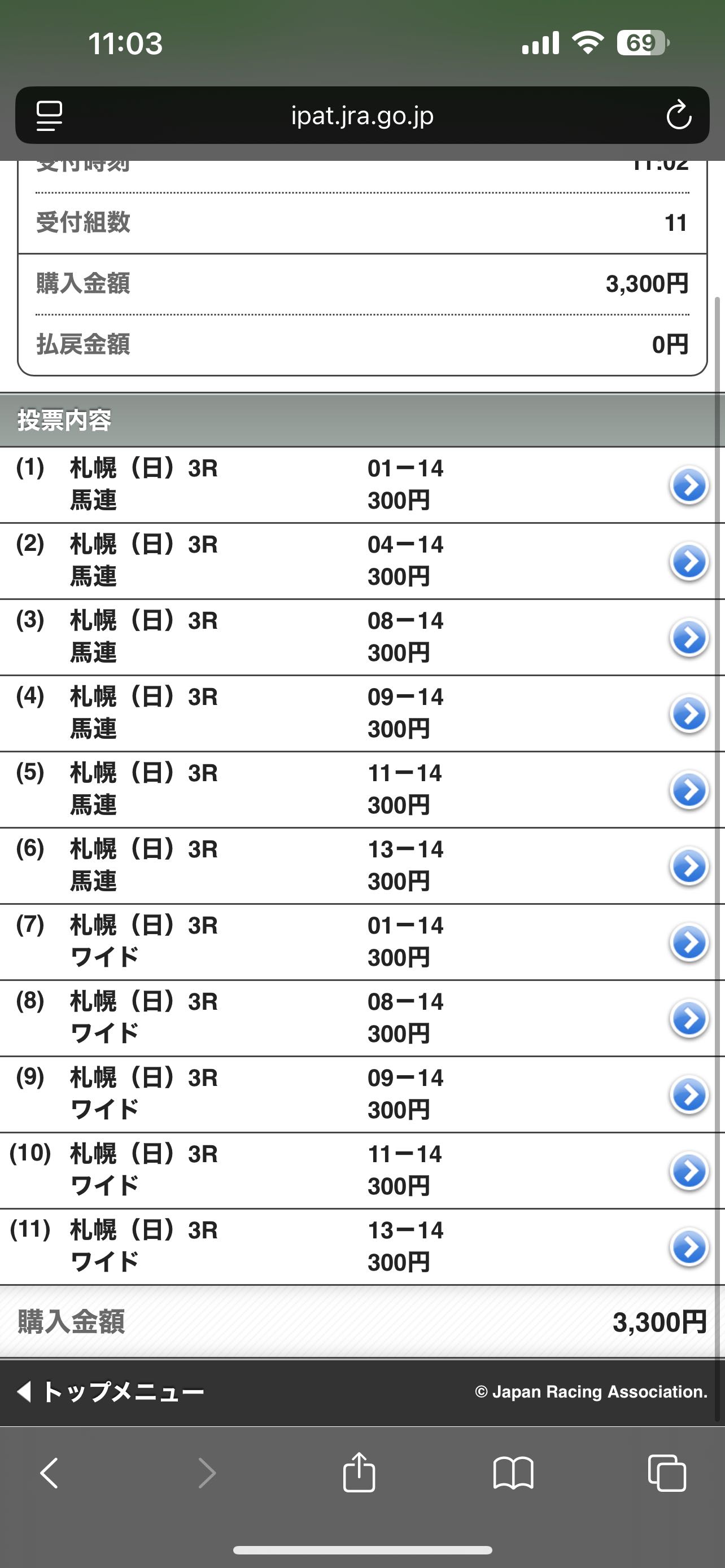This screenshot has width=725, height=1568.
Task: Go back in the Safari toolbar
Action: coord(49,1473)
